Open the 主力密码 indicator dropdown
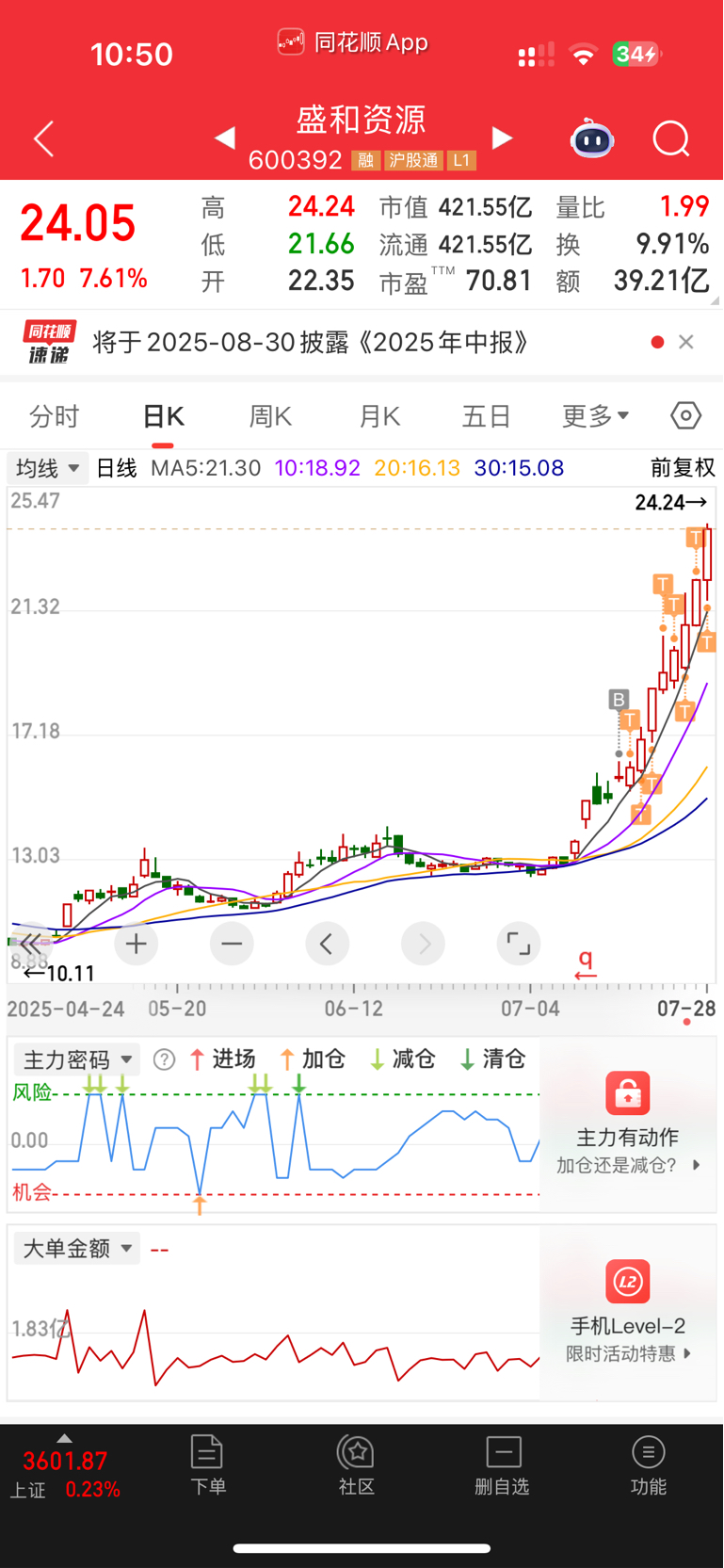 [77, 1060]
